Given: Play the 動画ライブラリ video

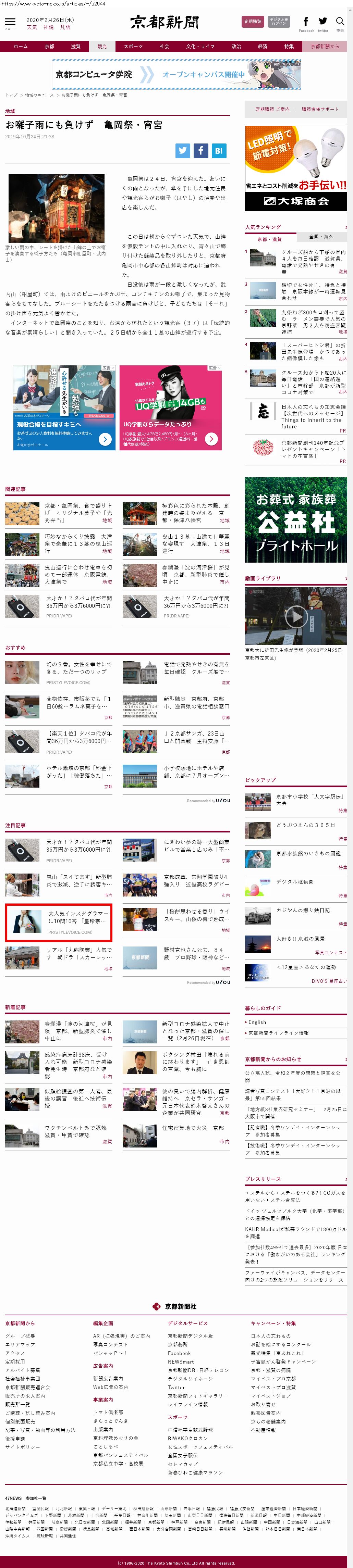Looking at the screenshot, I should (296, 617).
